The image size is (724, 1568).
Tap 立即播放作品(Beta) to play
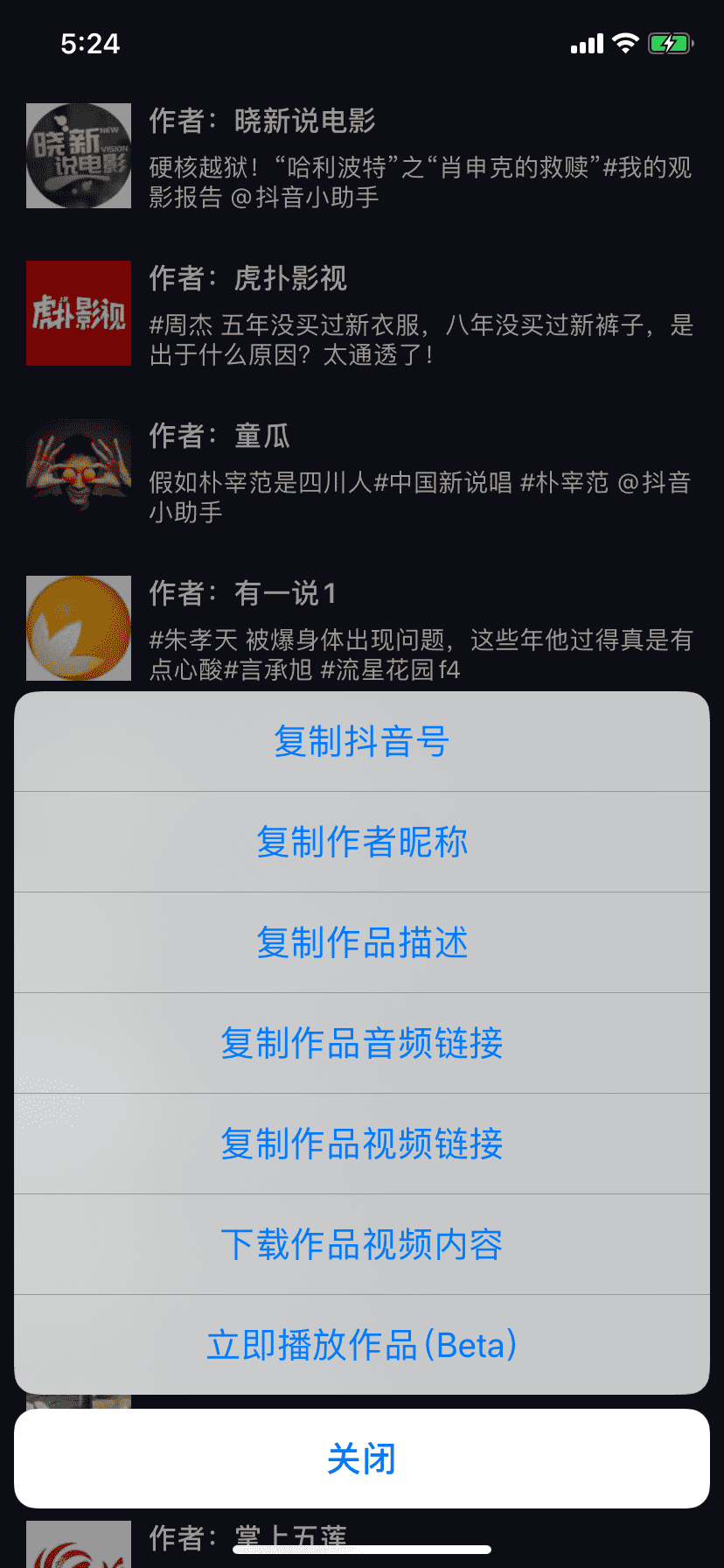362,1345
